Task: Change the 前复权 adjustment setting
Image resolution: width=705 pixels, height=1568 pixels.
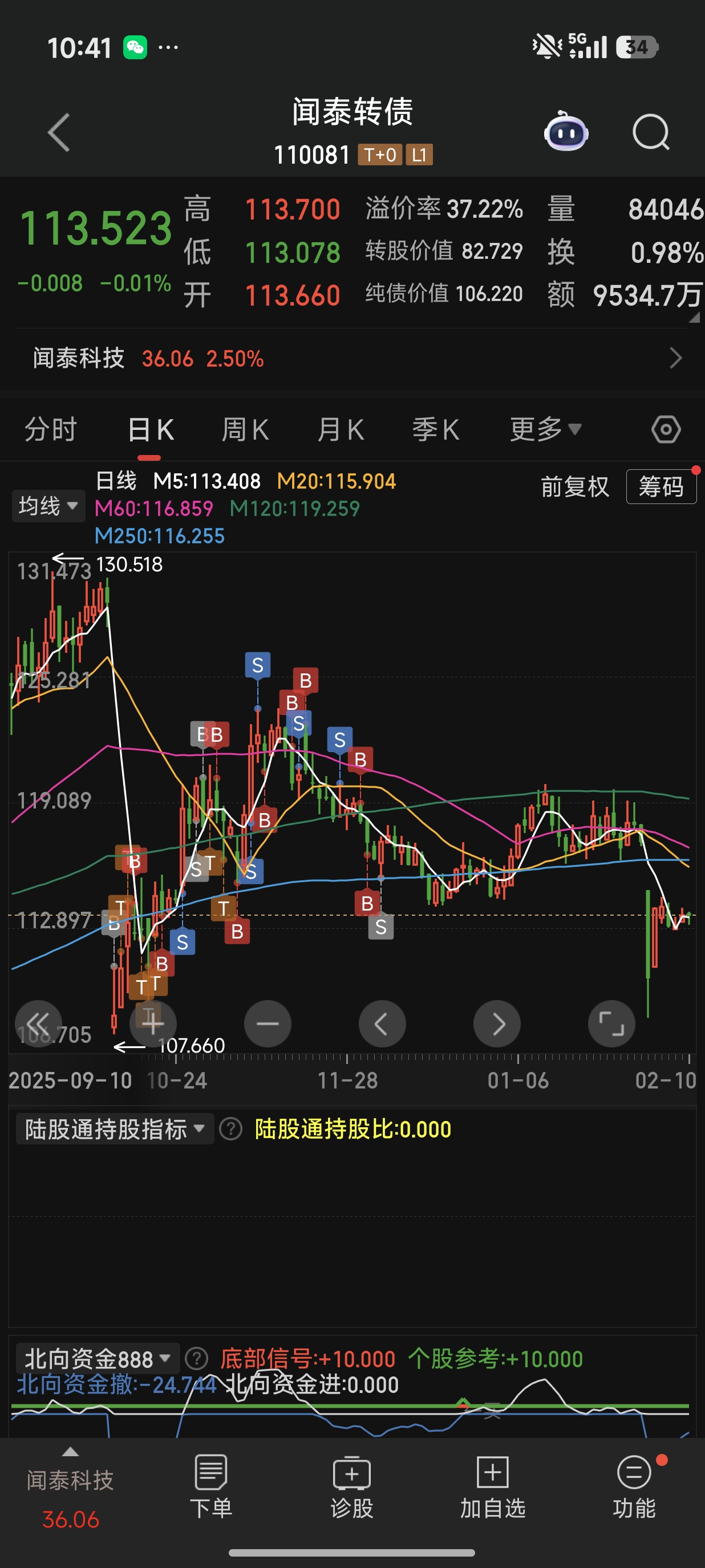Action: point(574,487)
